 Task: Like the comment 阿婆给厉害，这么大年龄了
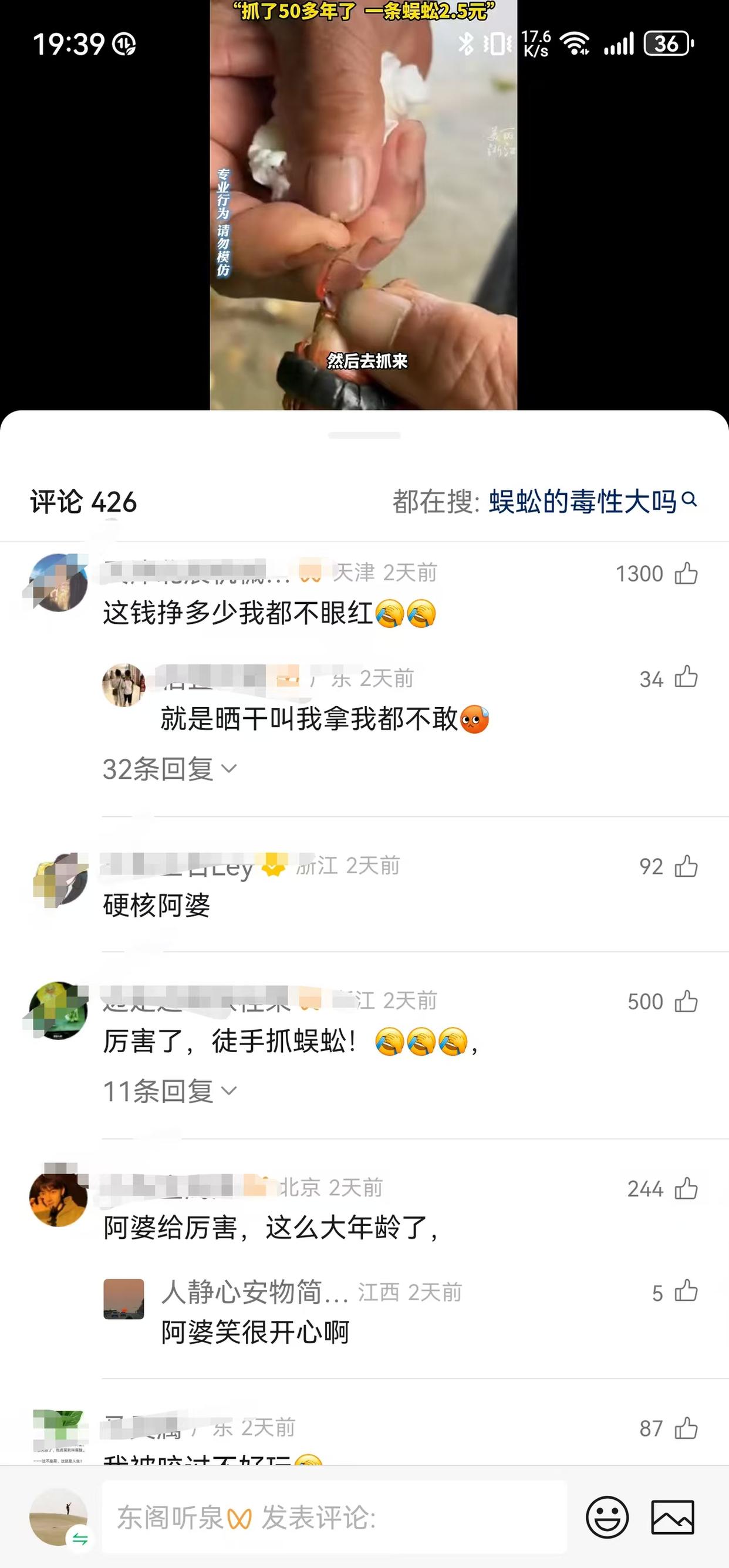pyautogui.click(x=686, y=1188)
